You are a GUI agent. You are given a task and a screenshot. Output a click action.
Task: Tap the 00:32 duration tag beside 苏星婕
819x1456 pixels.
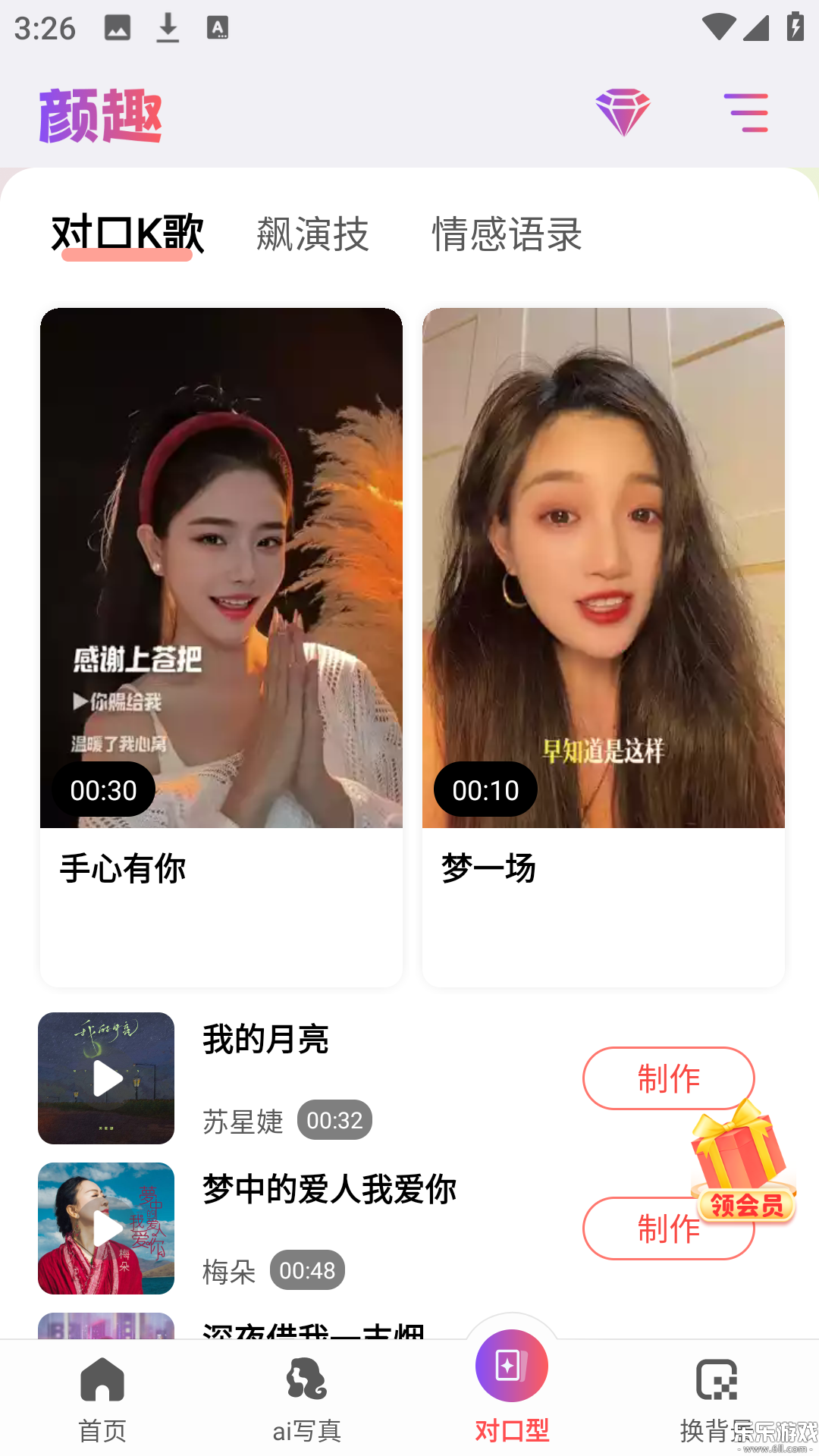334,1121
